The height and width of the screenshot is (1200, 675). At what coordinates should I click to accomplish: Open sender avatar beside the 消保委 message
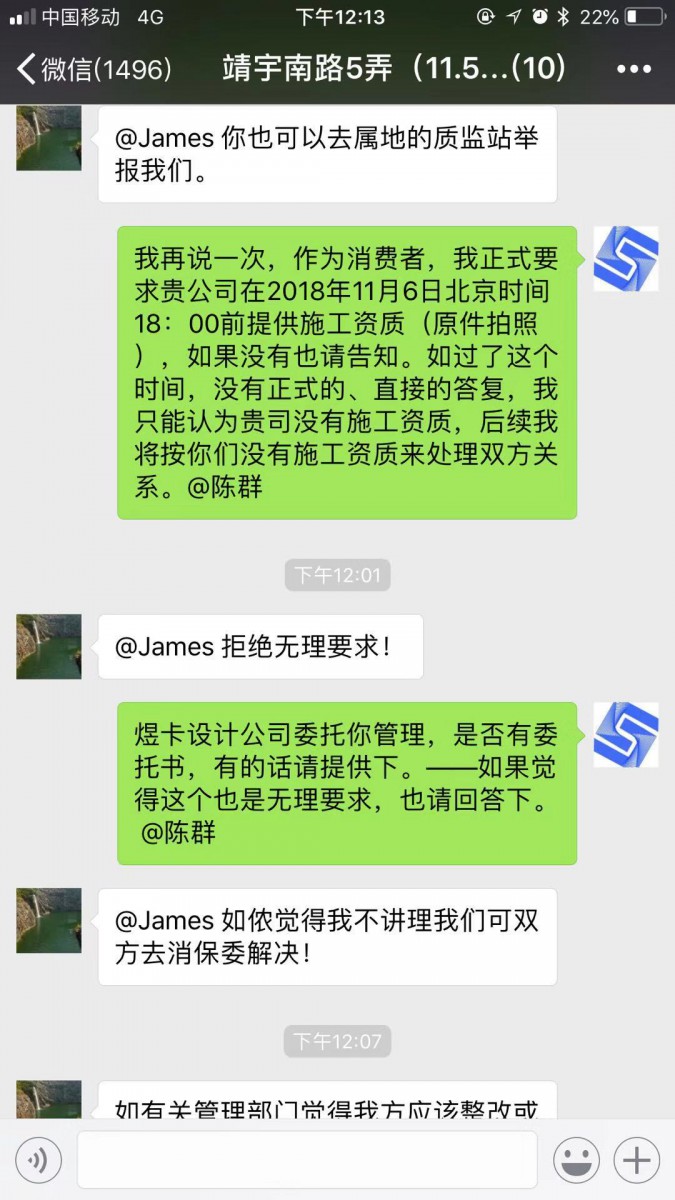coord(48,920)
